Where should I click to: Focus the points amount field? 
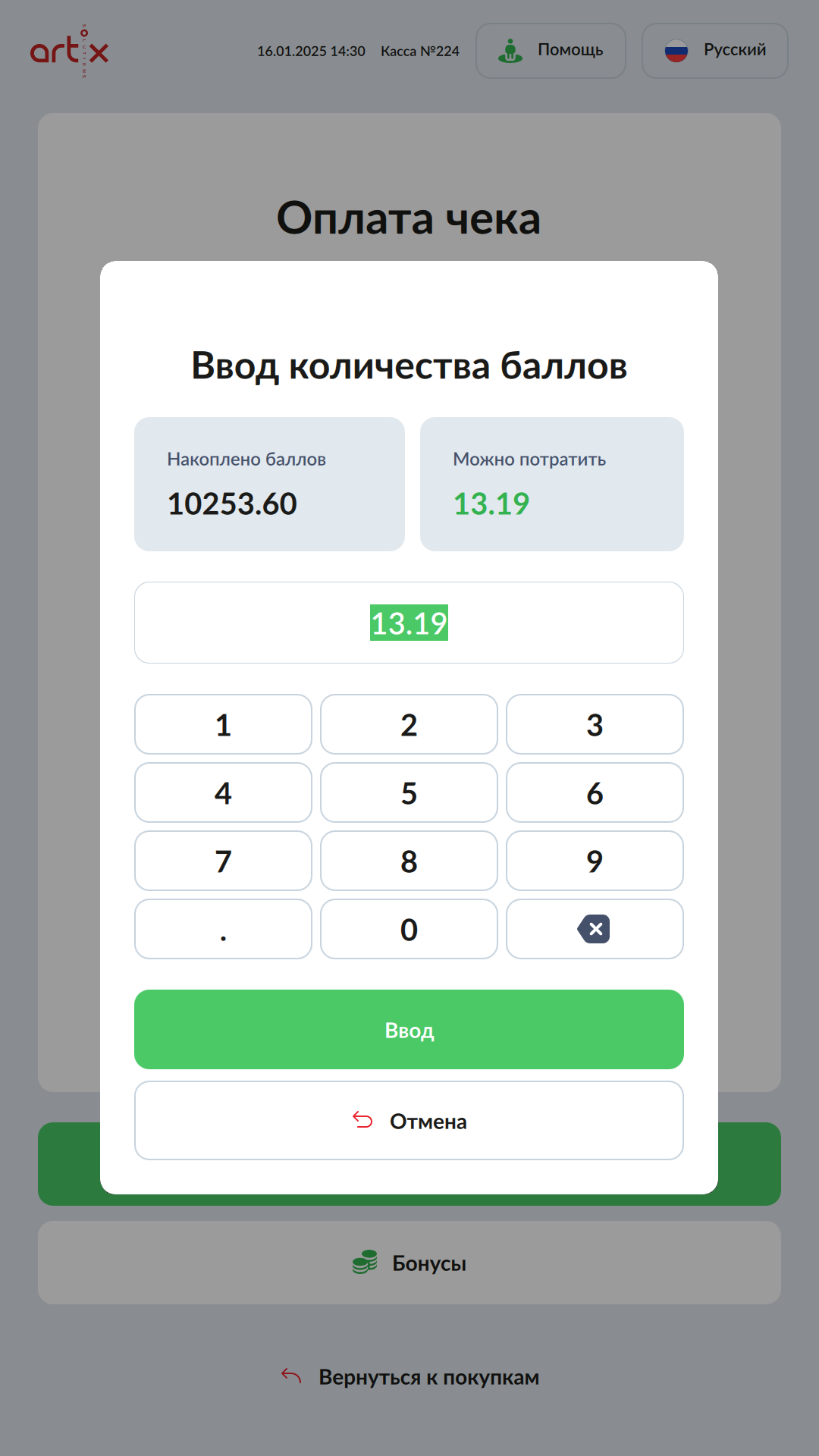point(409,623)
